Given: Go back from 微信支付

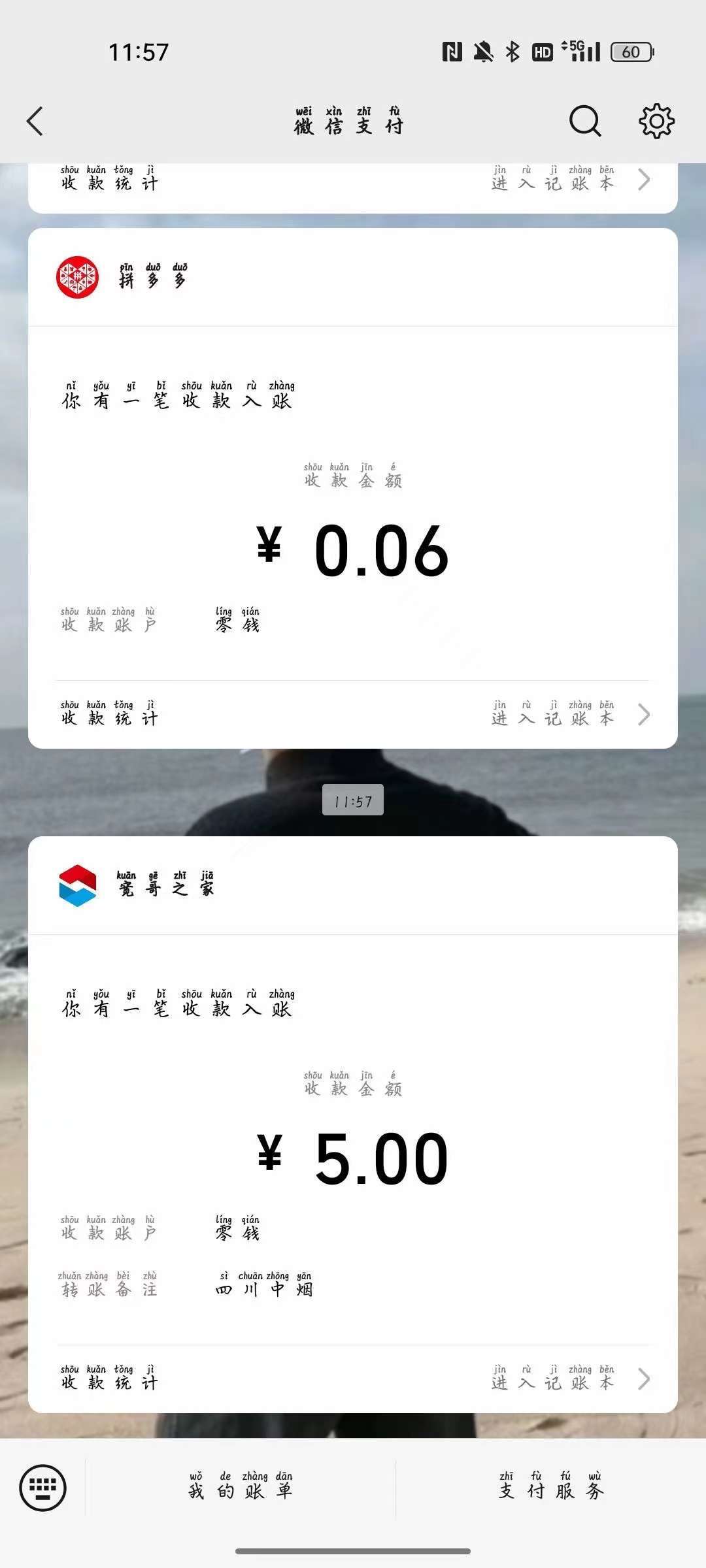Looking at the screenshot, I should tap(35, 122).
